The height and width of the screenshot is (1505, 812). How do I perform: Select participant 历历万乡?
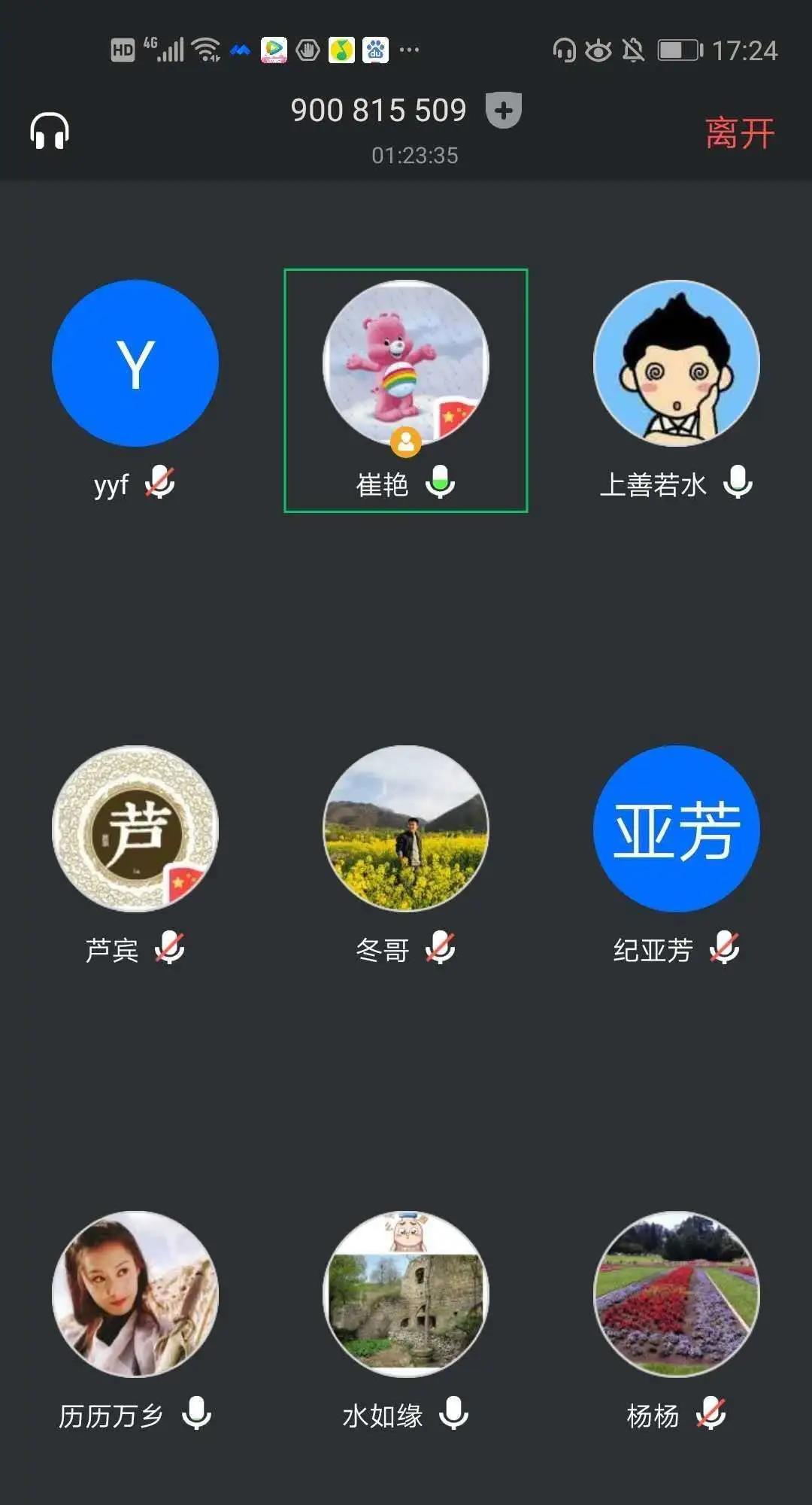point(135,1294)
